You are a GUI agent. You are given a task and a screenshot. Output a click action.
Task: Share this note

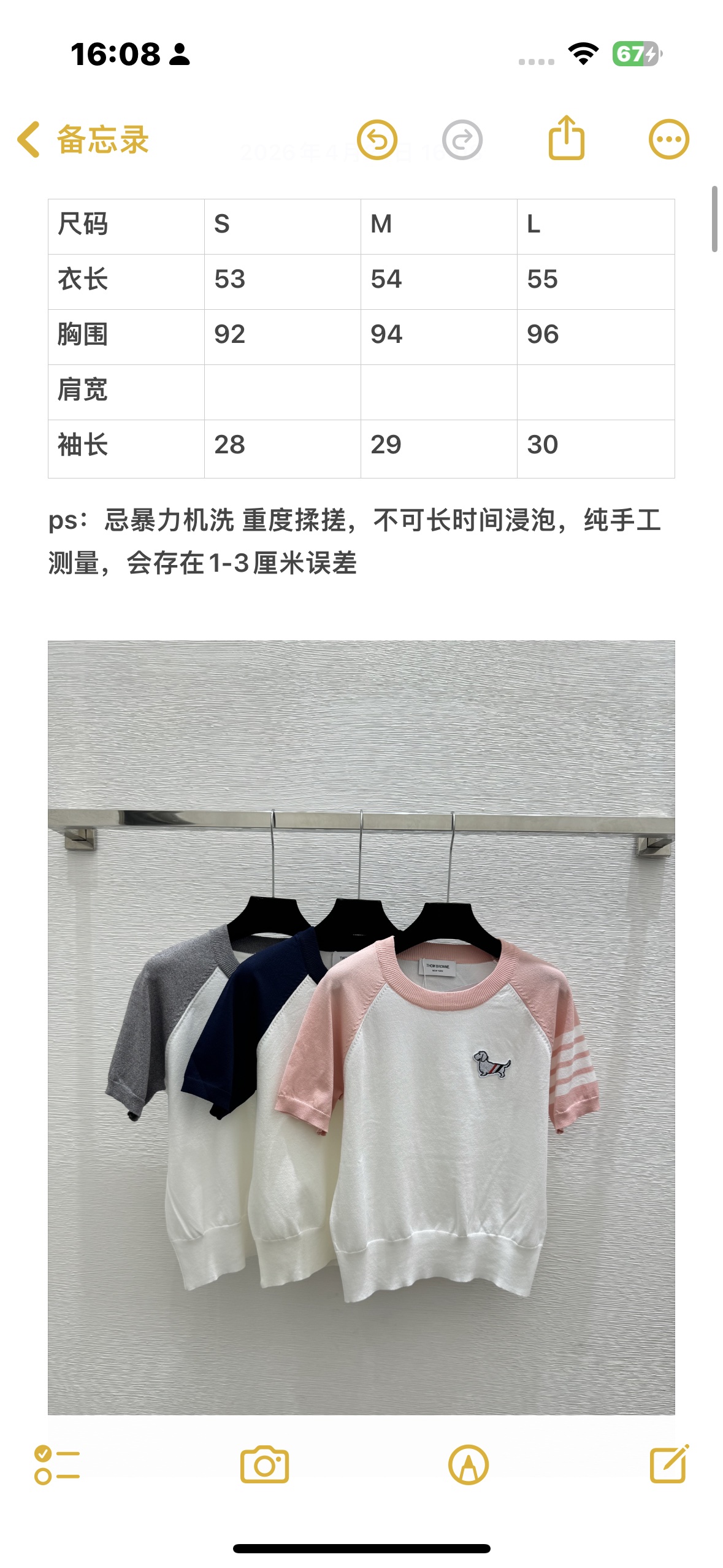pyautogui.click(x=566, y=138)
